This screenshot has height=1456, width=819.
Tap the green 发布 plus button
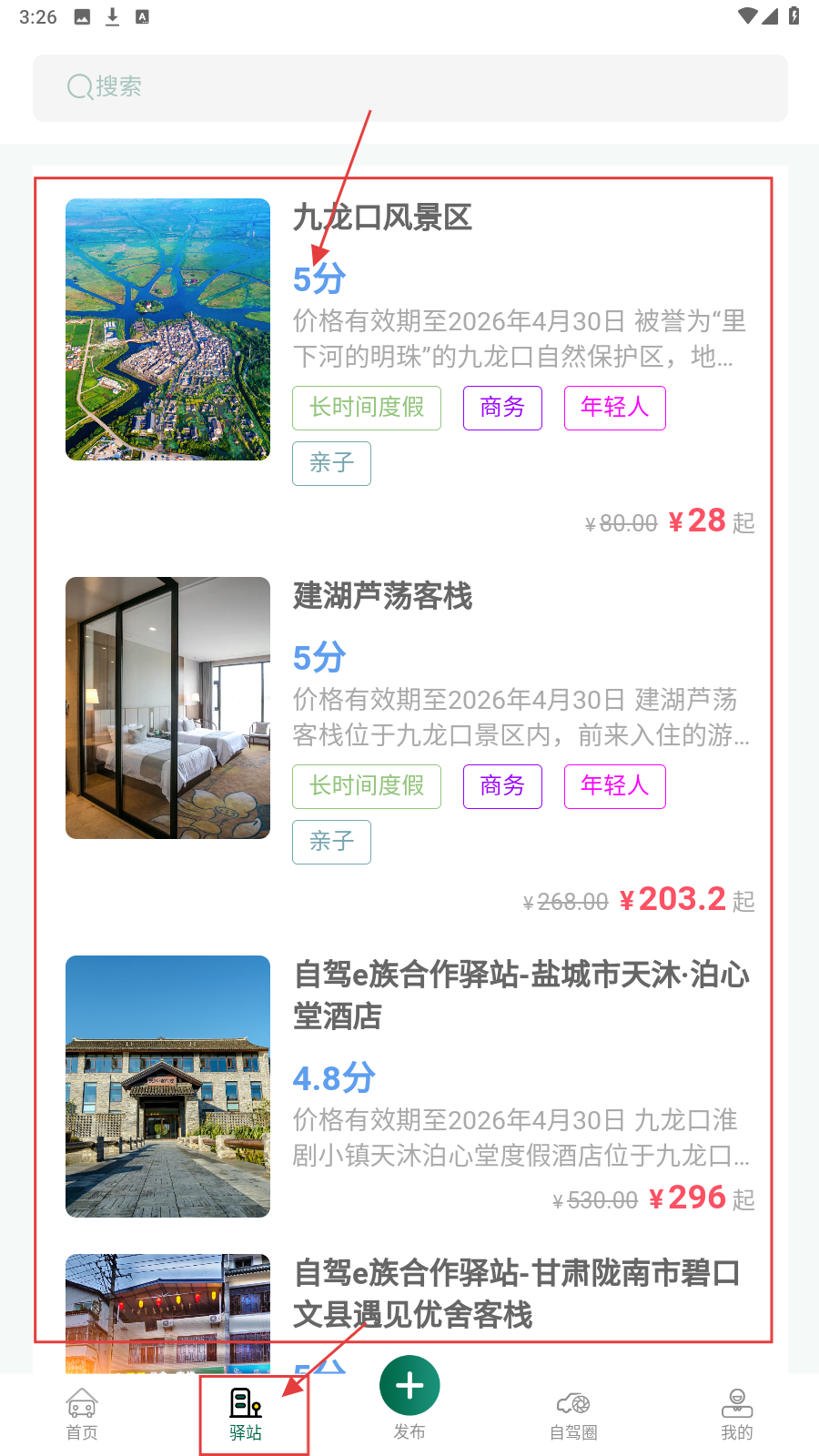409,1387
